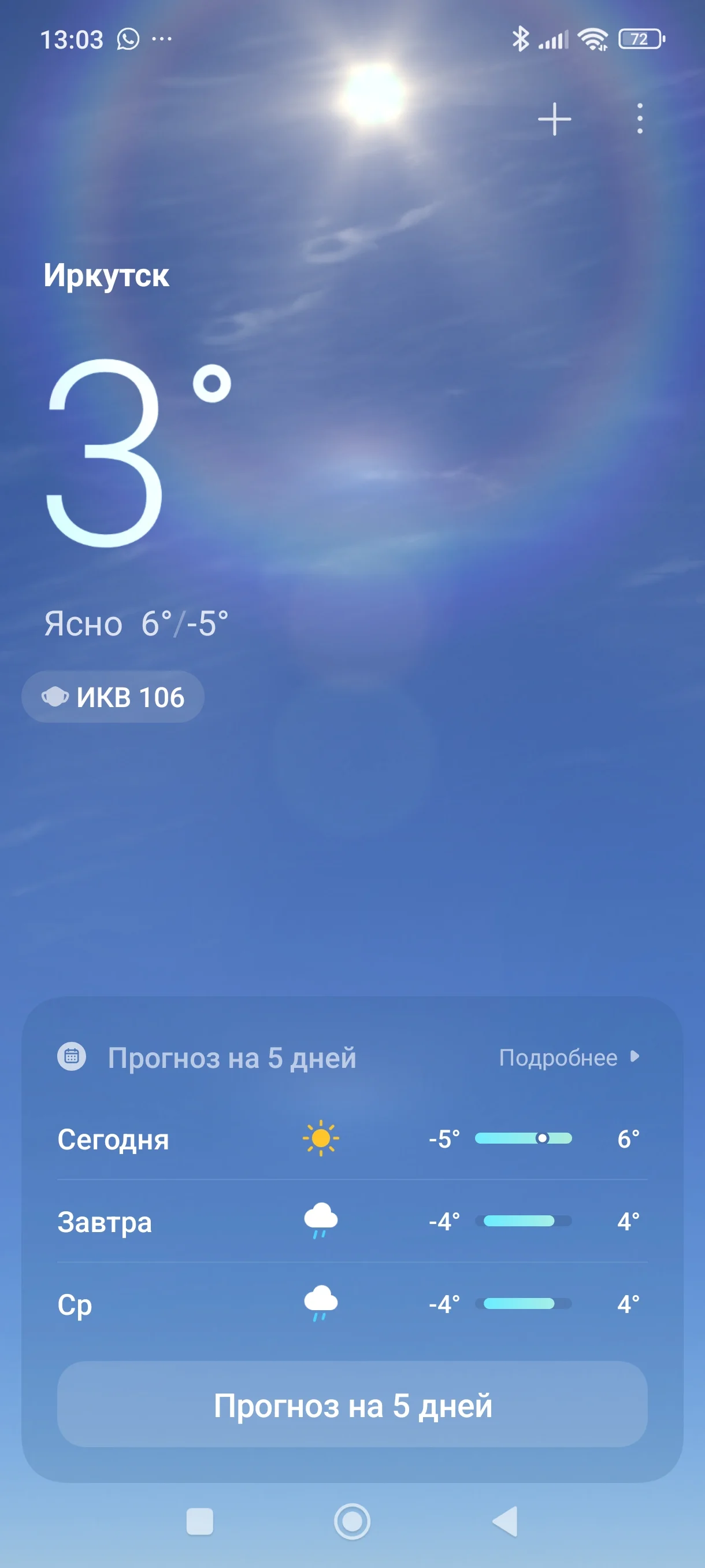This screenshot has width=705, height=1568.
Task: Tap the plus icon to add a city
Action: pos(554,119)
